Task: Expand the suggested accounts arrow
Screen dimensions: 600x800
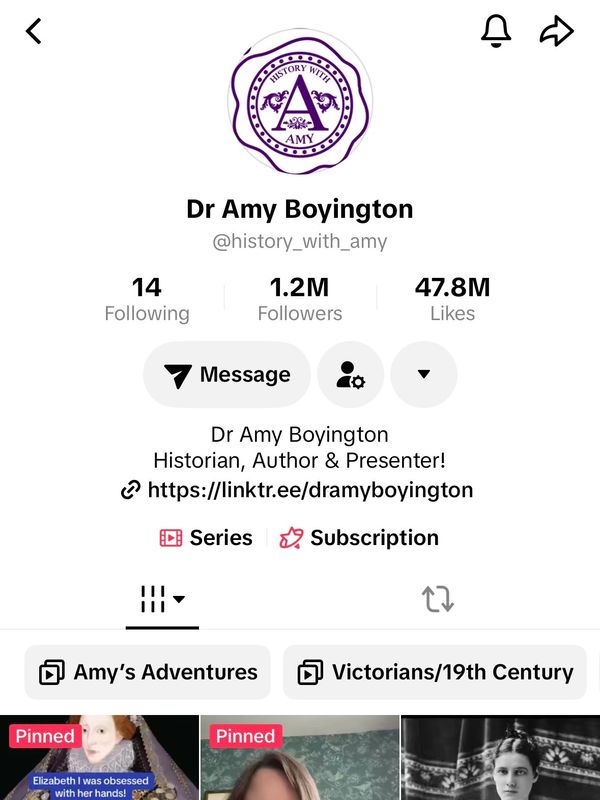Action: pyautogui.click(x=423, y=375)
